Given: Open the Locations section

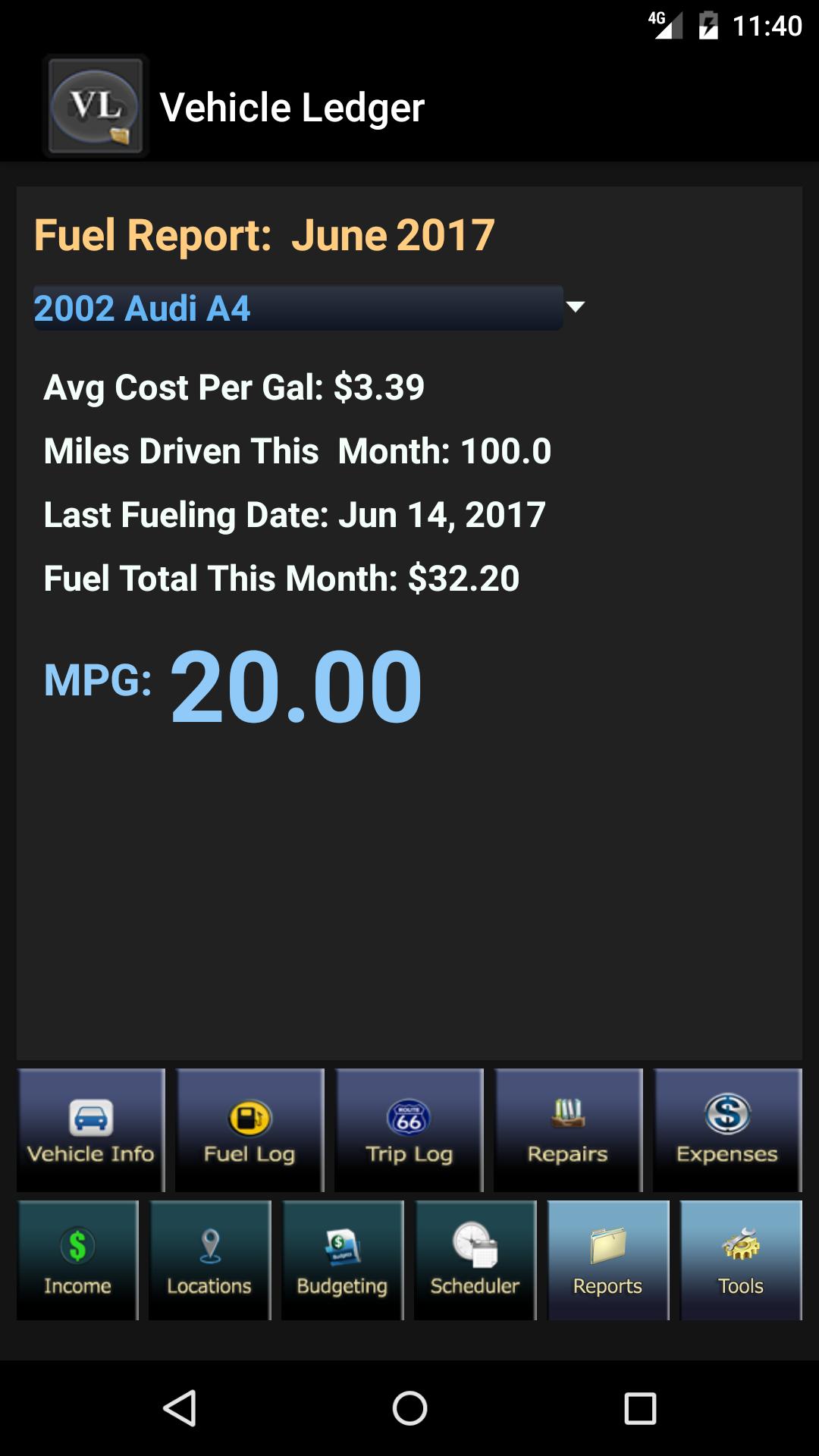Looking at the screenshot, I should pos(209,1260).
